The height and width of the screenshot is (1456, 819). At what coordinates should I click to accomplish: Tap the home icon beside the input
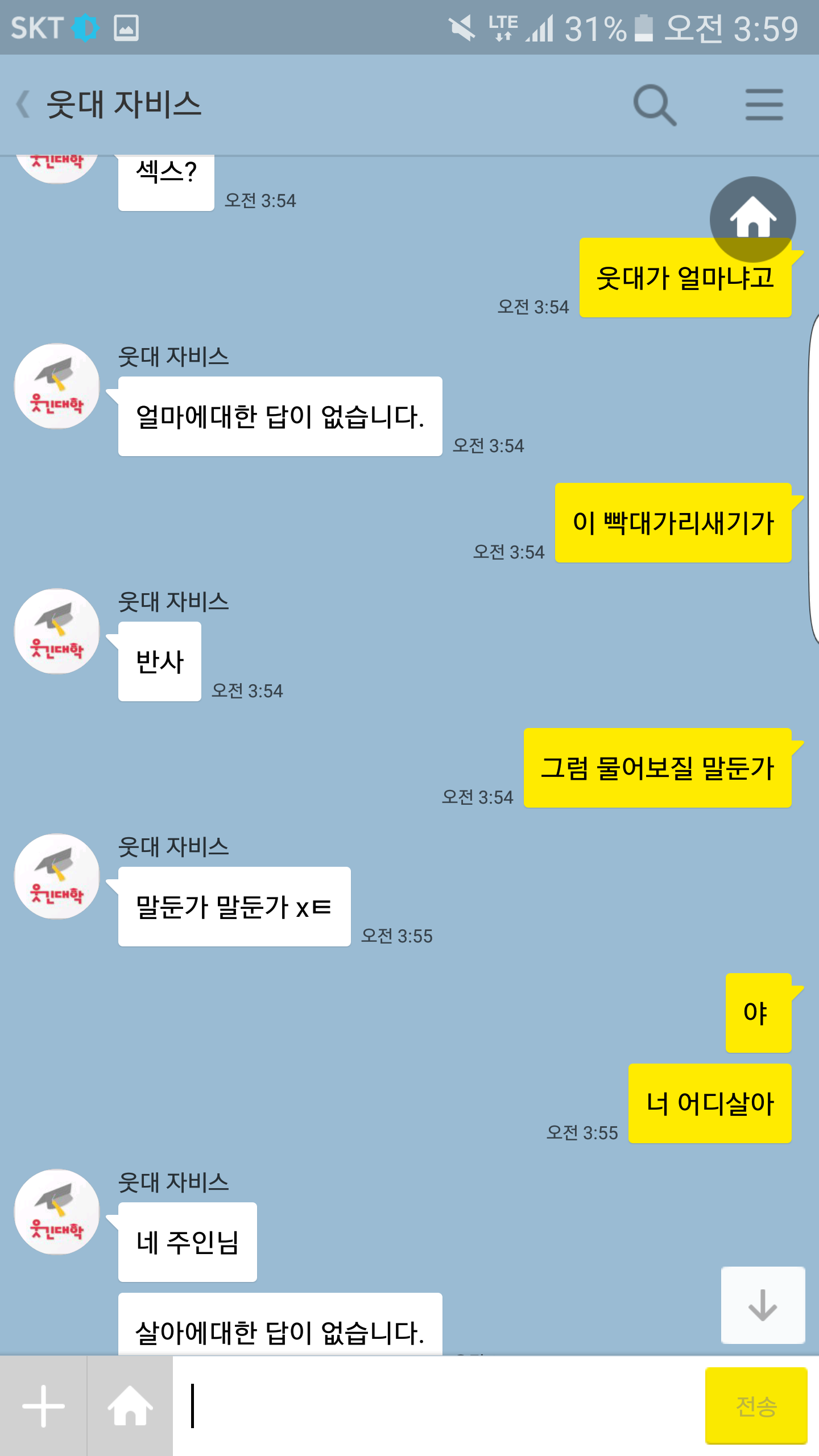(x=130, y=1406)
